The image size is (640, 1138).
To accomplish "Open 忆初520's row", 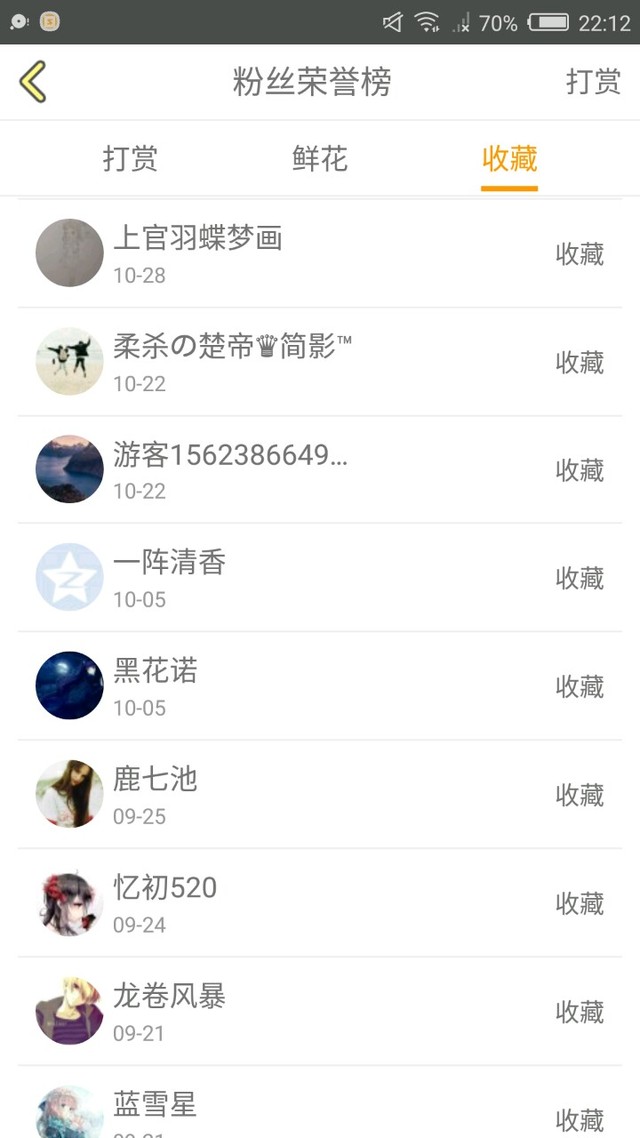I will click(x=320, y=903).
